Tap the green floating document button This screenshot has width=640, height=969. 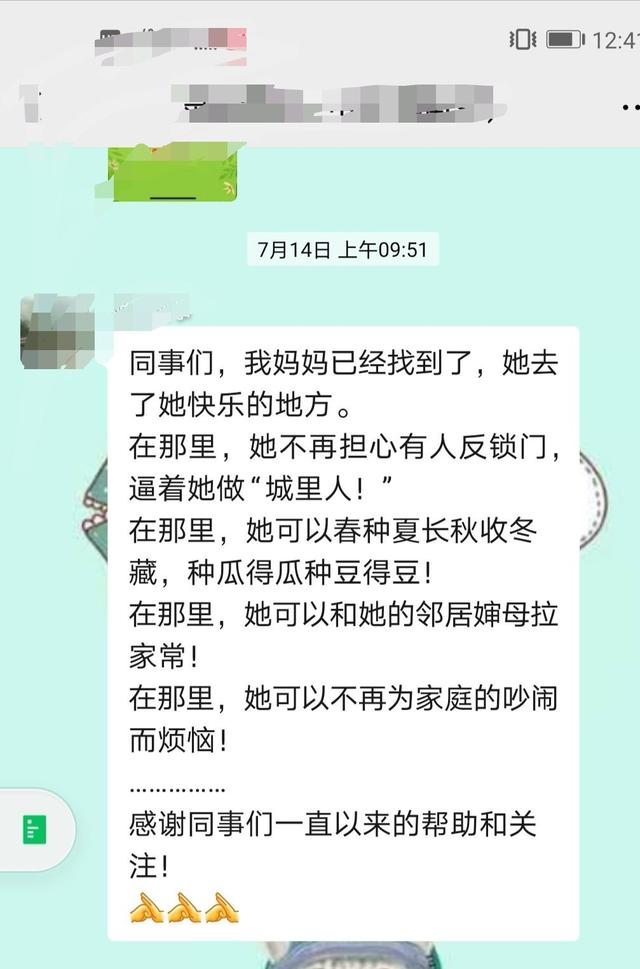pyautogui.click(x=35, y=829)
